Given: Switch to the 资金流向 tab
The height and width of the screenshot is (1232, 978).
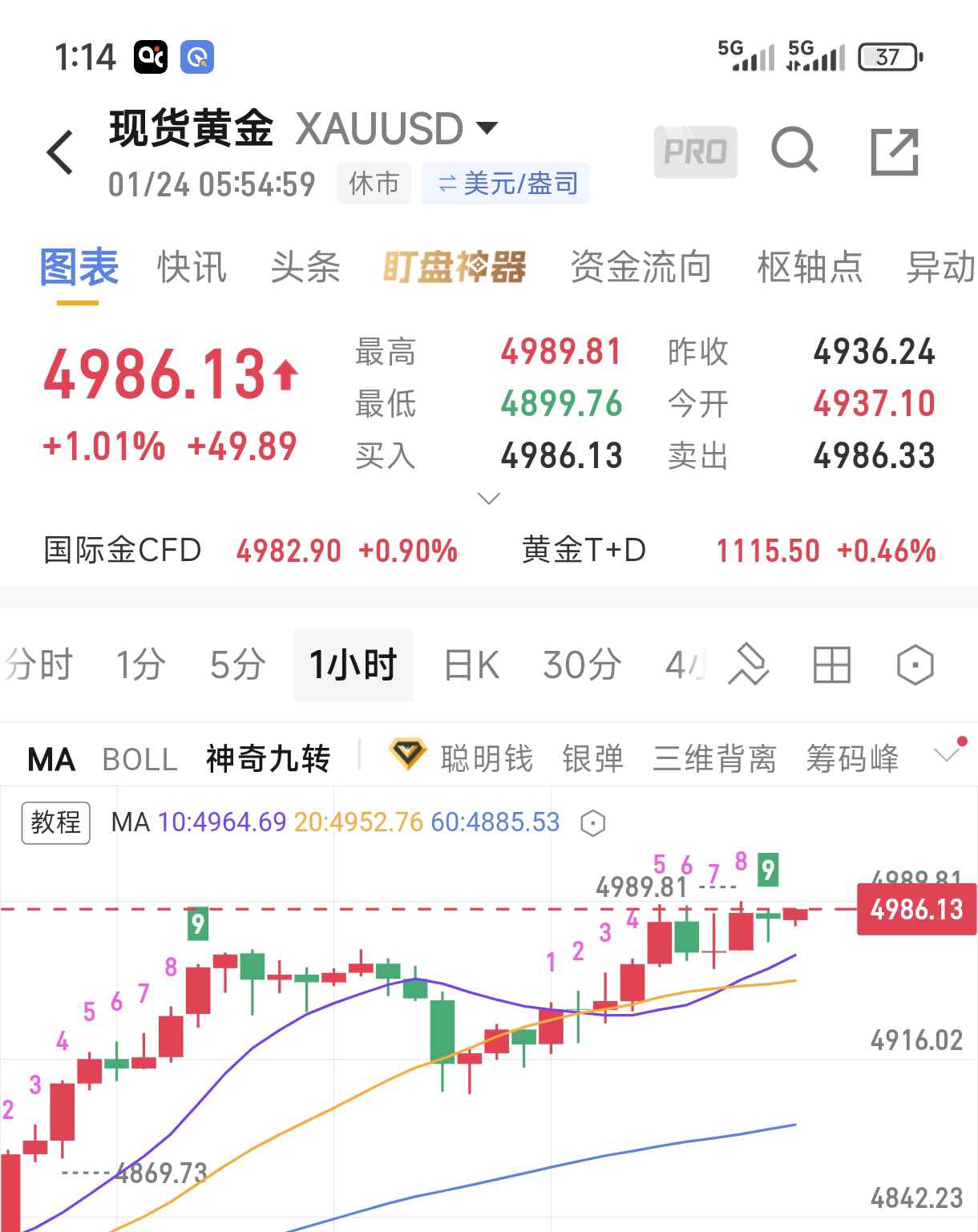Looking at the screenshot, I should [640, 269].
